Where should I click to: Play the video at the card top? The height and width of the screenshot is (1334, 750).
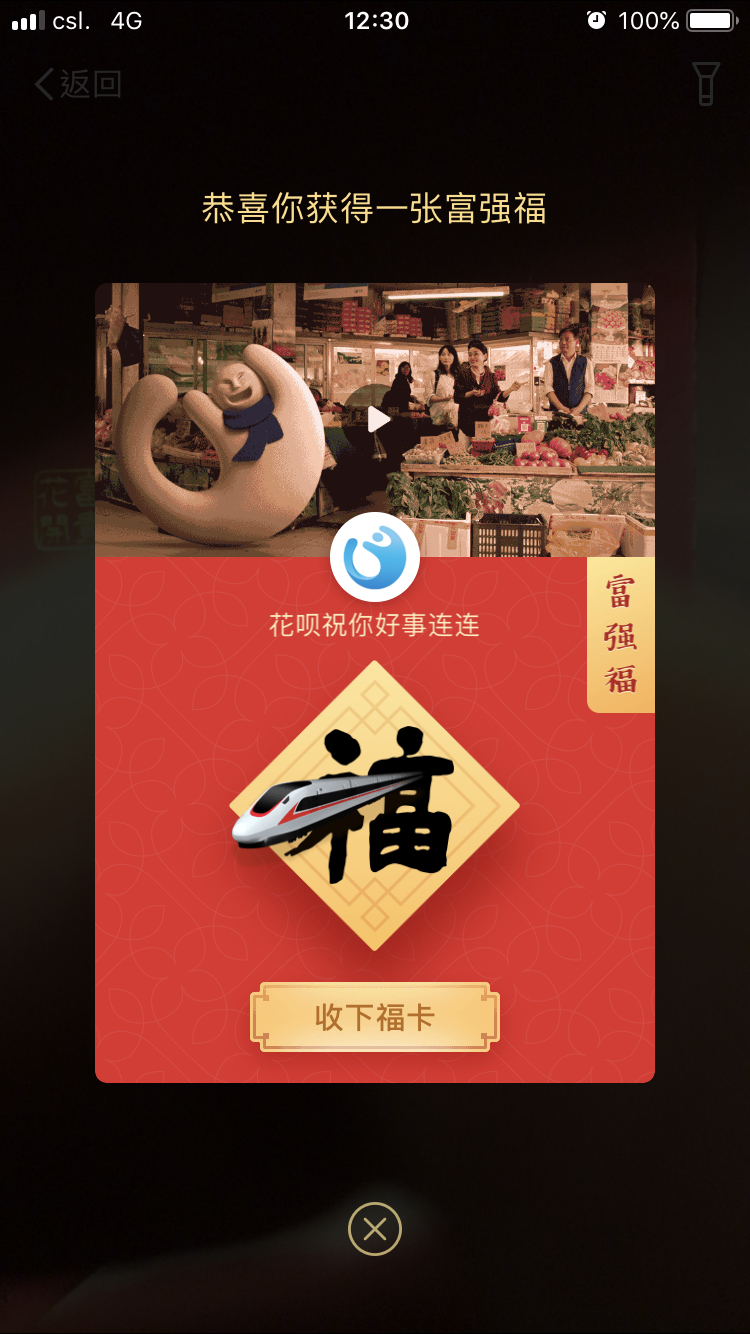pos(377,419)
